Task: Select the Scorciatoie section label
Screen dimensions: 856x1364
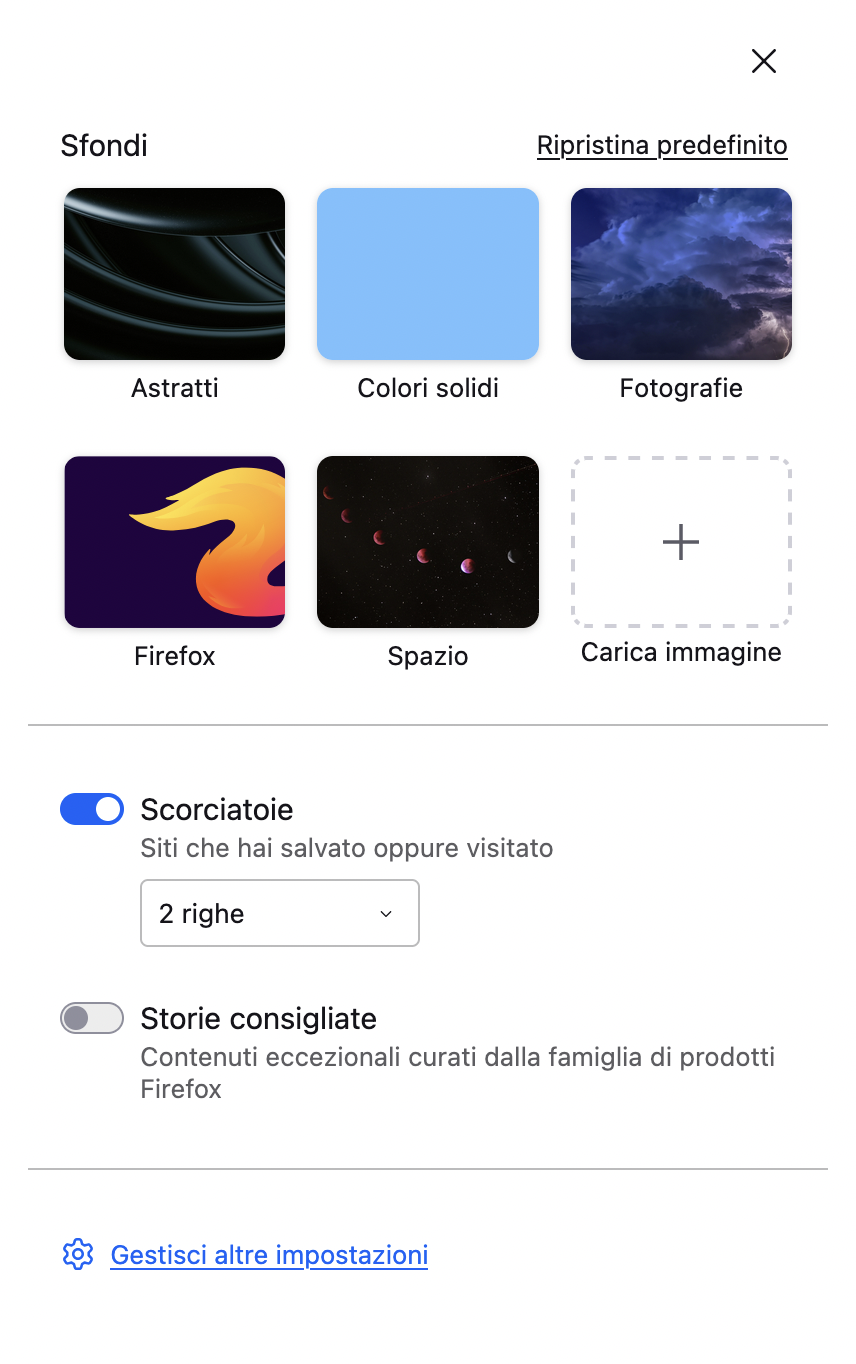Action: coord(217,809)
